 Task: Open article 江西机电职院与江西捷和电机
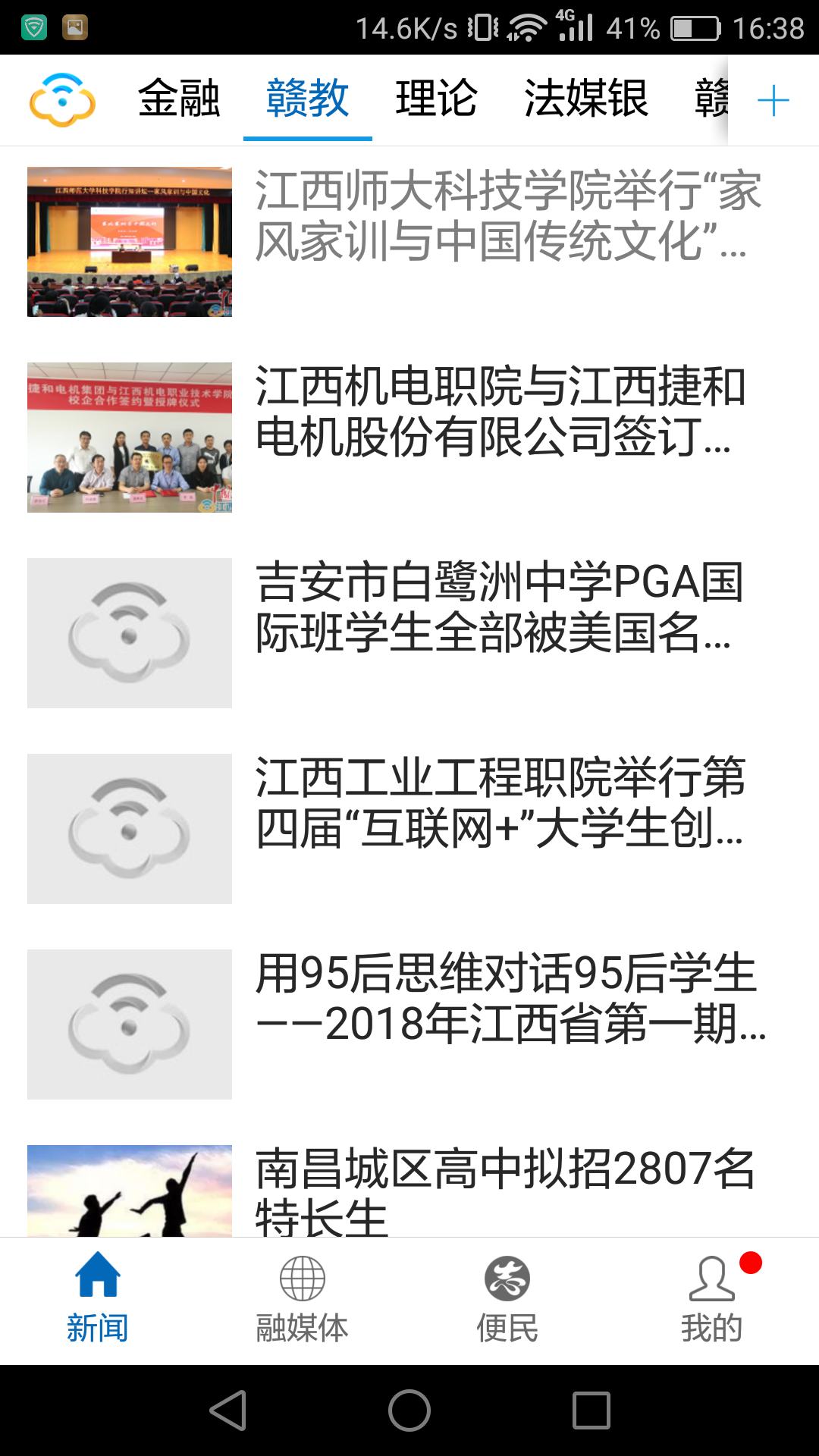500,412
